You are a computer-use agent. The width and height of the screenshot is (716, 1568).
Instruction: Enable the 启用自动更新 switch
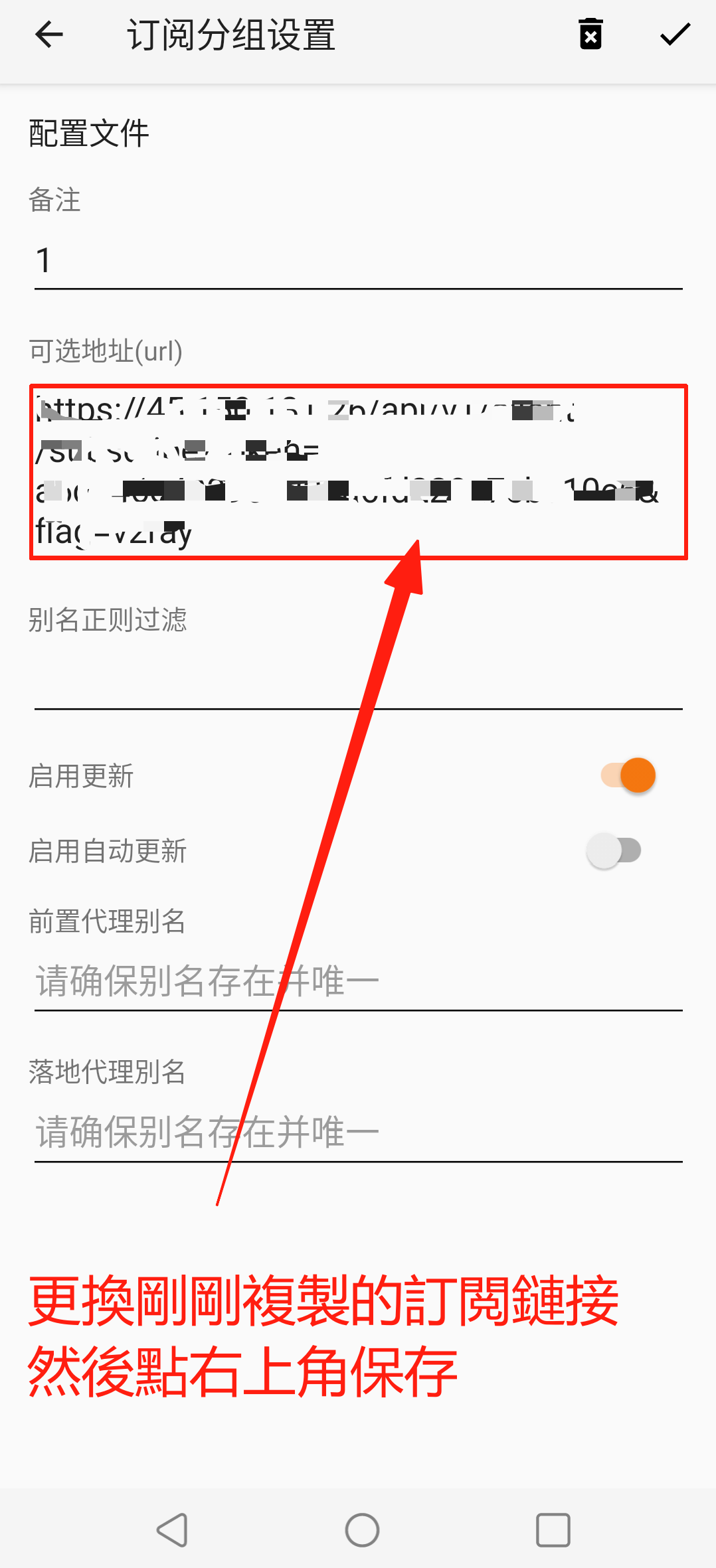coord(614,850)
